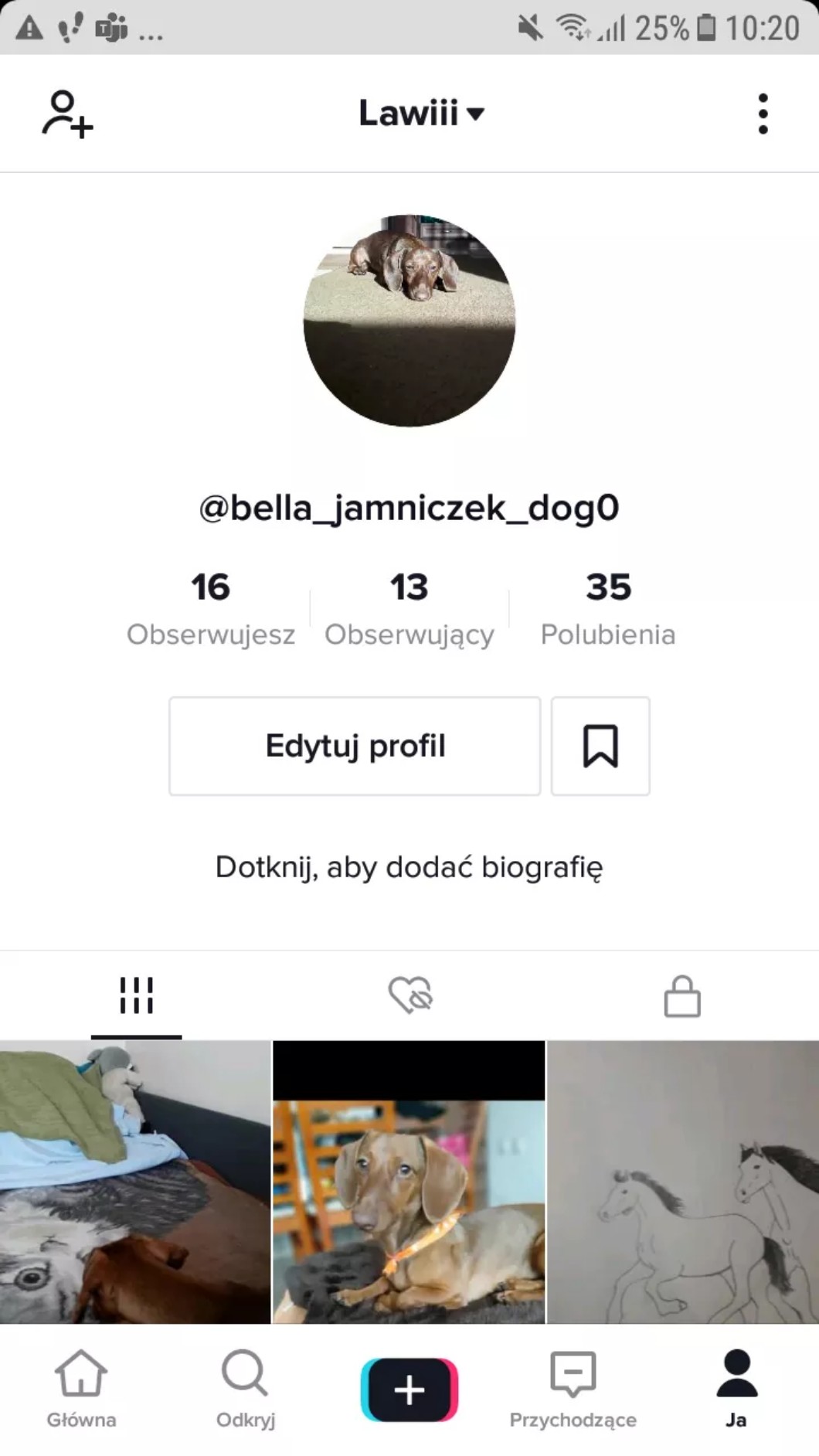Open the horse drawing video
This screenshot has width=819, height=1456.
tap(683, 1182)
